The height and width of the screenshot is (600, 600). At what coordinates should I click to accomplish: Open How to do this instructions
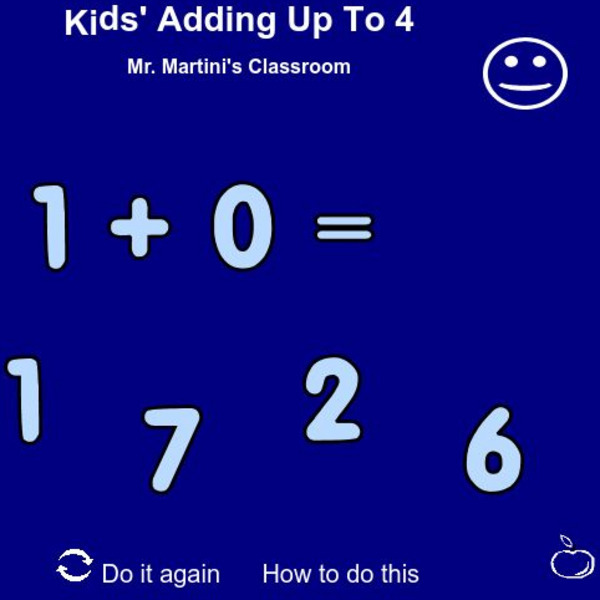[x=340, y=573]
